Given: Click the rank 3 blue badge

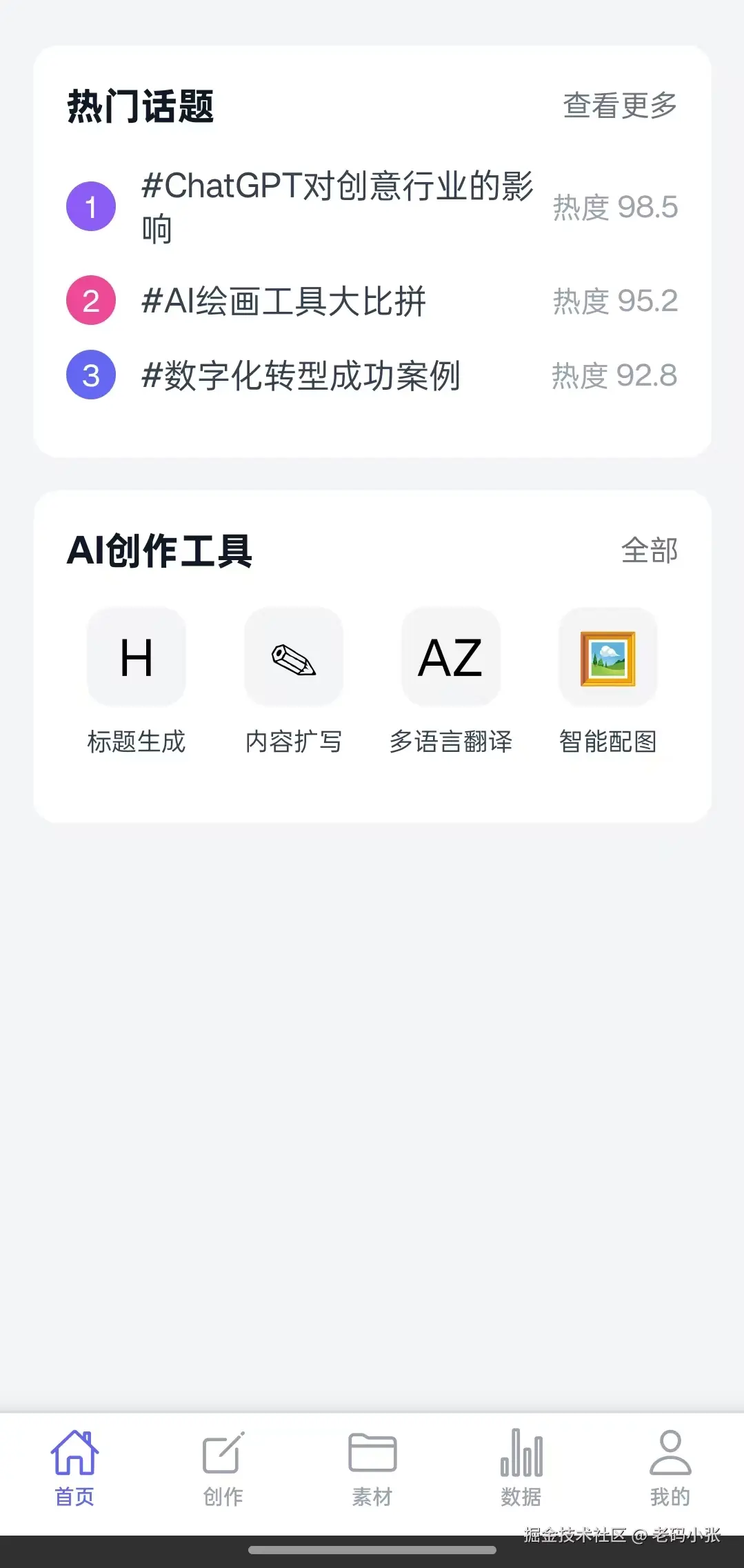Looking at the screenshot, I should coord(90,376).
